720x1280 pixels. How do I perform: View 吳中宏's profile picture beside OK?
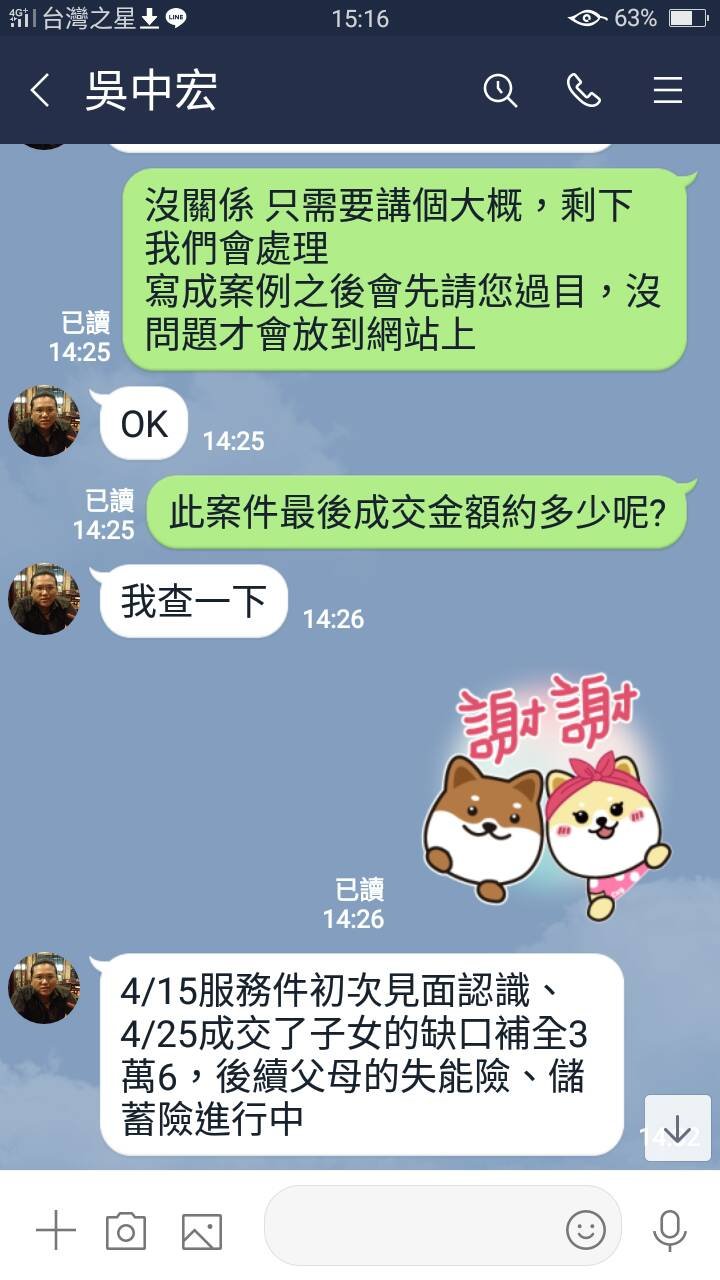(x=44, y=421)
